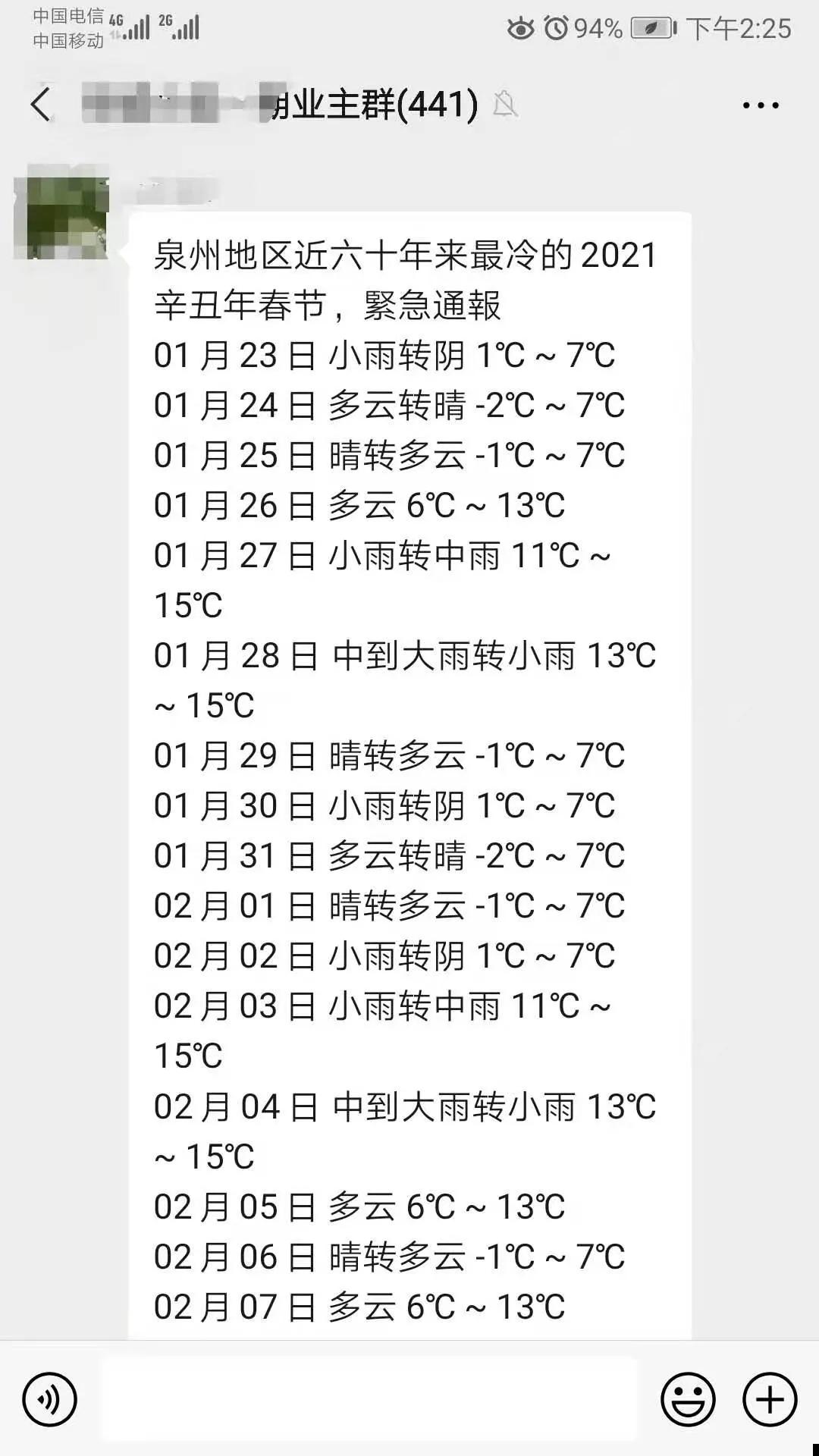The image size is (819, 1456).
Task: Tap the 02月07日 多云 forecast line
Action: tap(356, 1304)
